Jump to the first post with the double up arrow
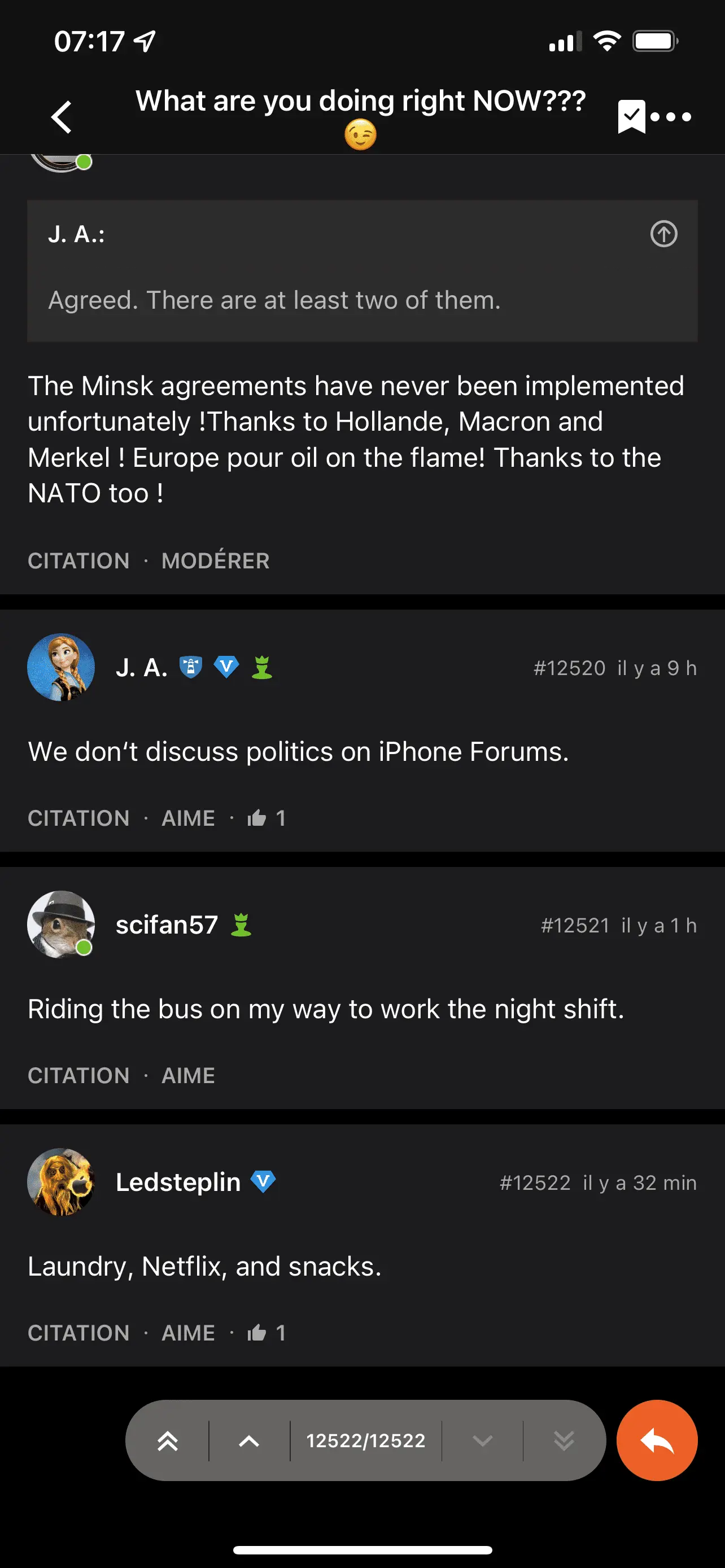725x1568 pixels. pyautogui.click(x=167, y=1441)
